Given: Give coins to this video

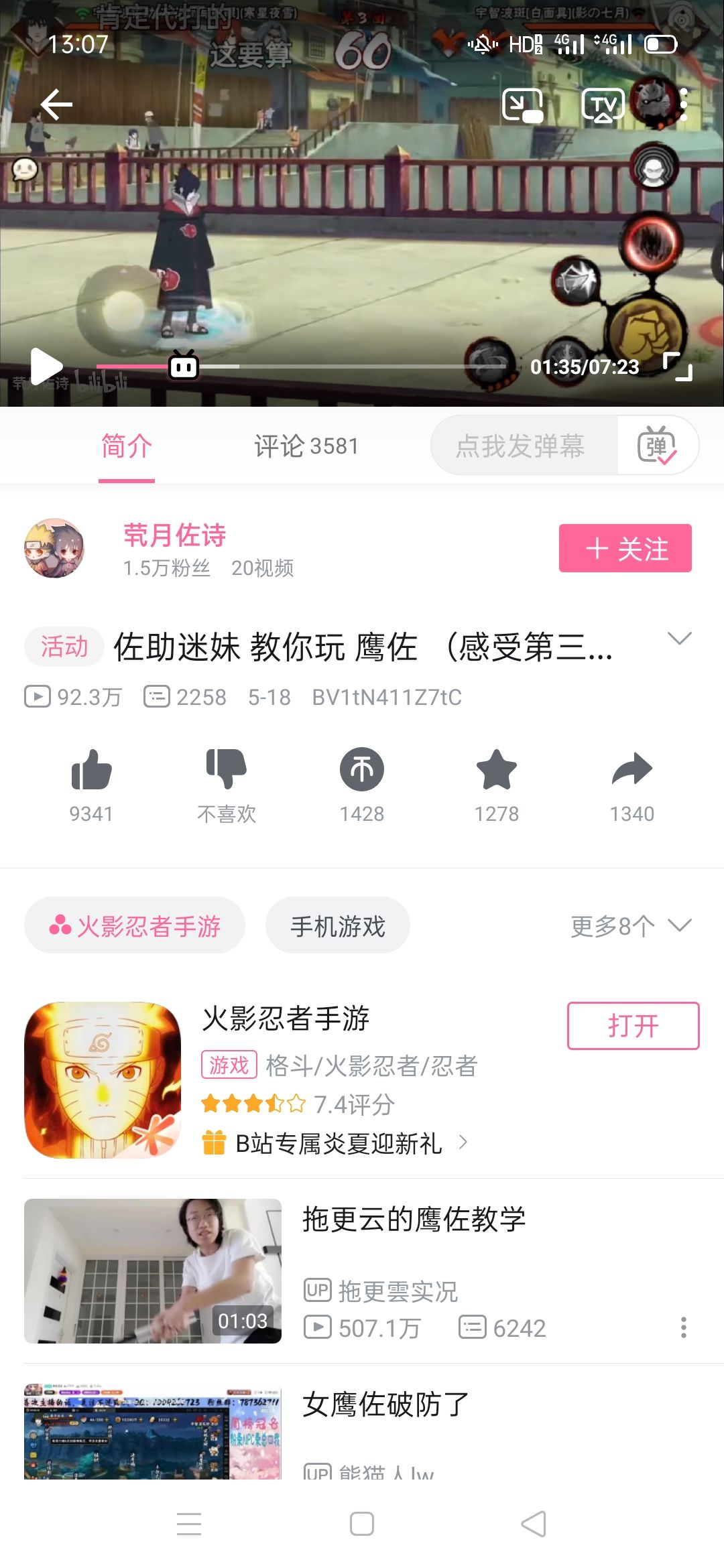Looking at the screenshot, I should coord(362,785).
